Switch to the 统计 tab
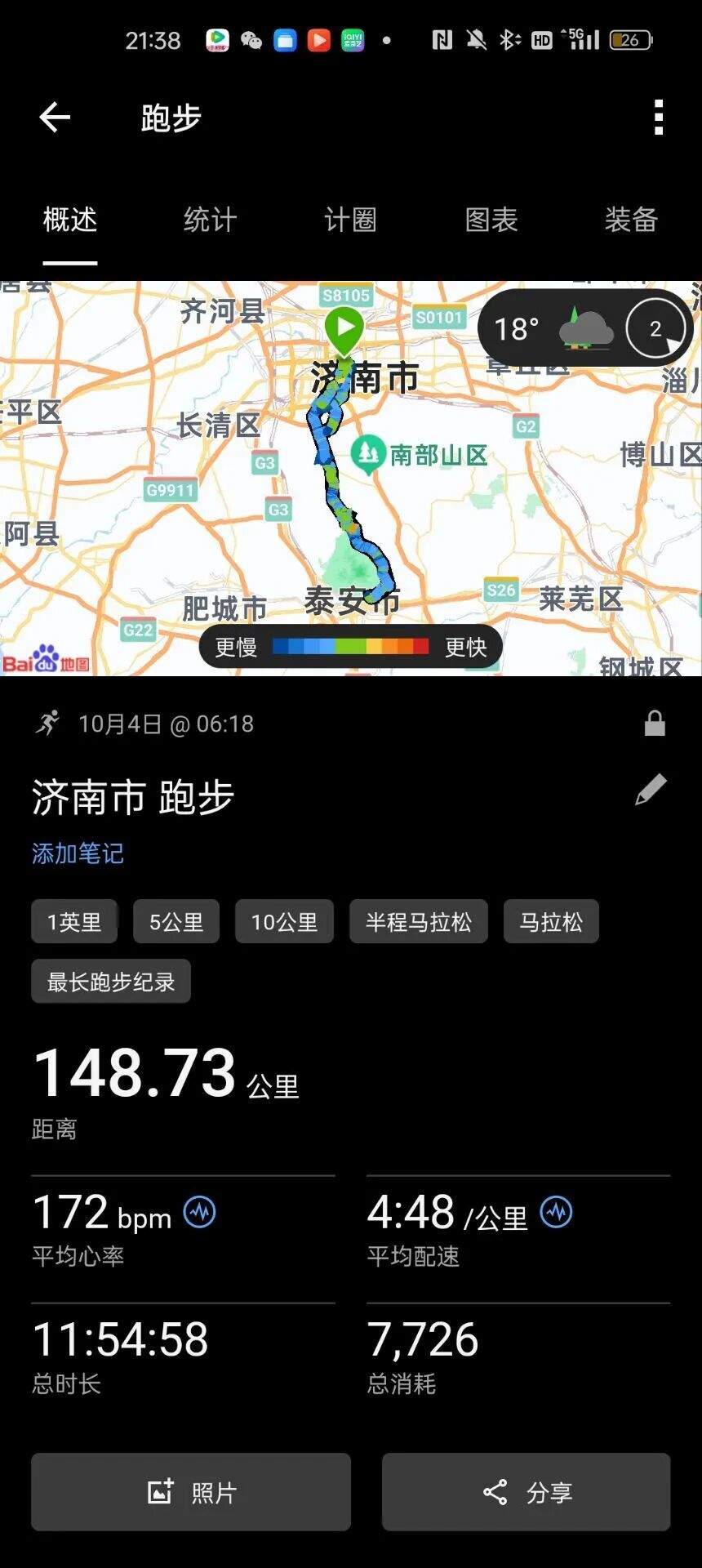Screen dimensions: 702x1568 tap(210, 220)
